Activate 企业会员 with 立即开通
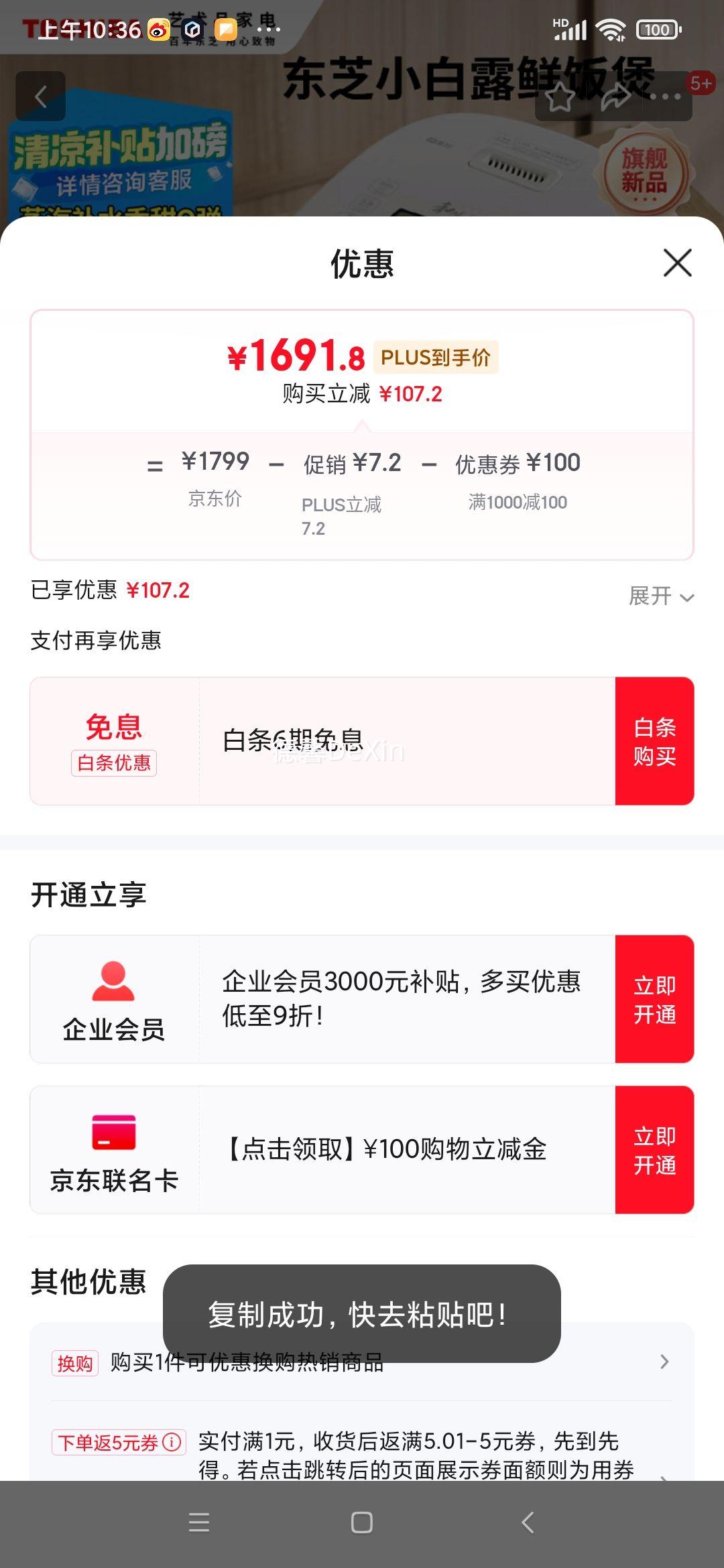This screenshot has width=724, height=1568. click(x=654, y=999)
